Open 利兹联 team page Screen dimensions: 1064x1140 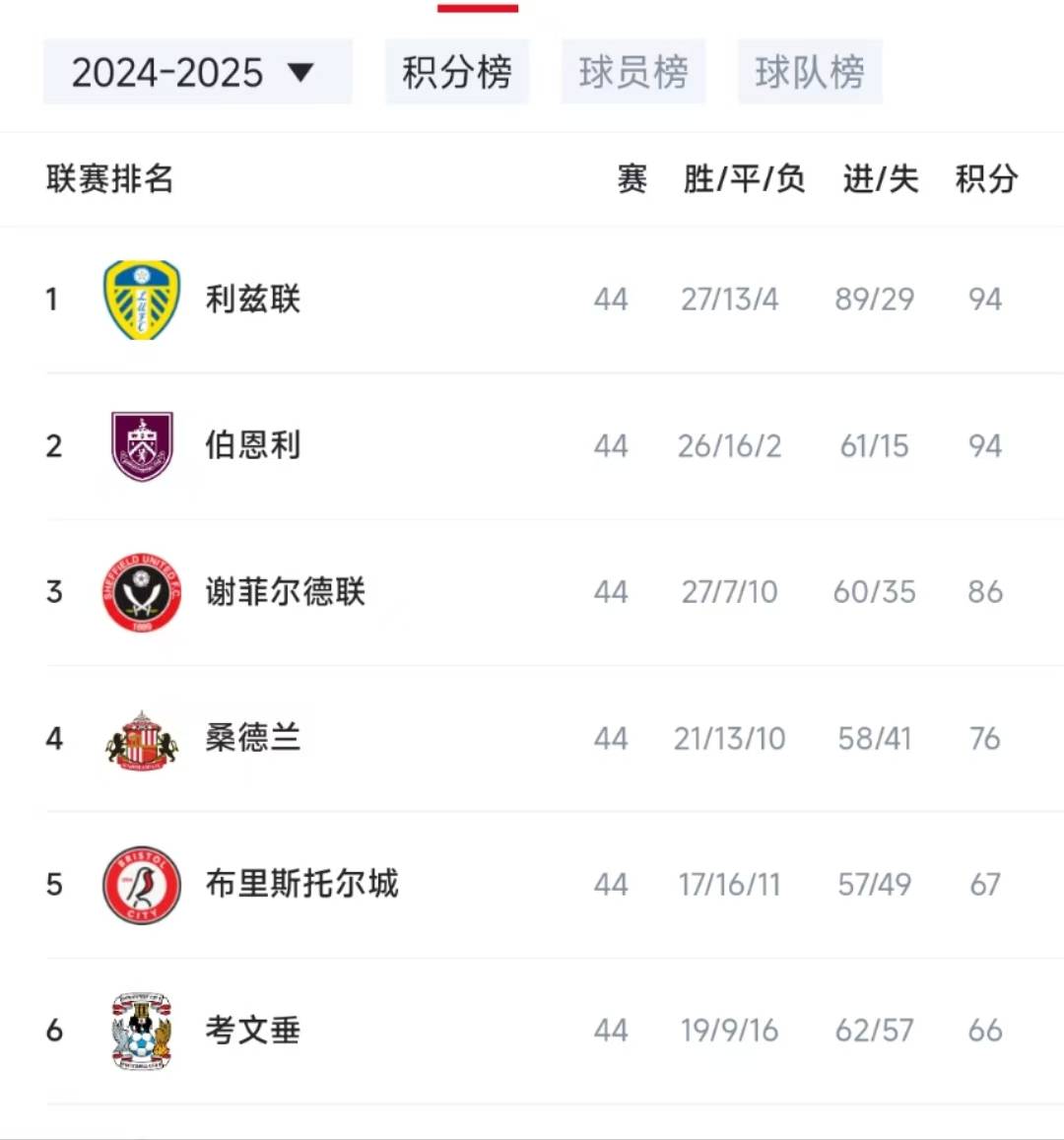(x=252, y=301)
